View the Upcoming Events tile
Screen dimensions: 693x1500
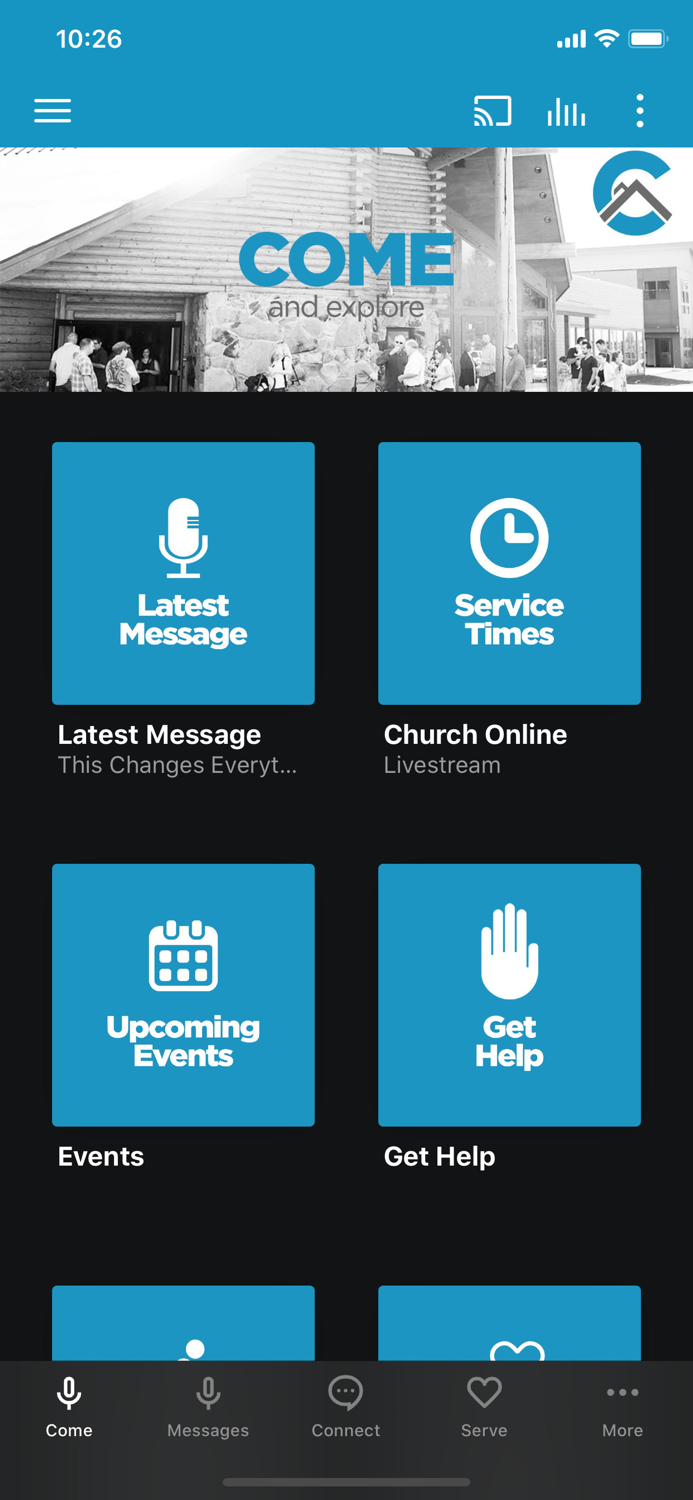pos(183,995)
